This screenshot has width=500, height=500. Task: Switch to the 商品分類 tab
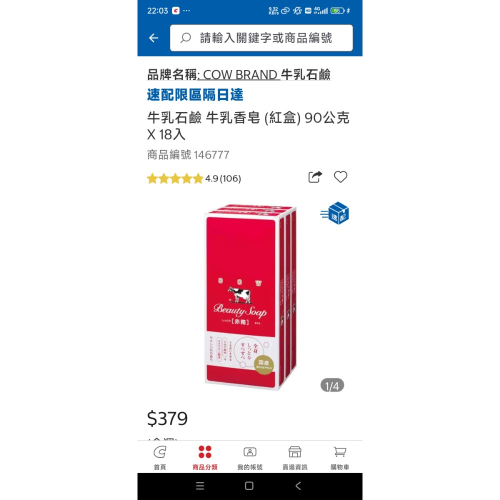coord(205,458)
